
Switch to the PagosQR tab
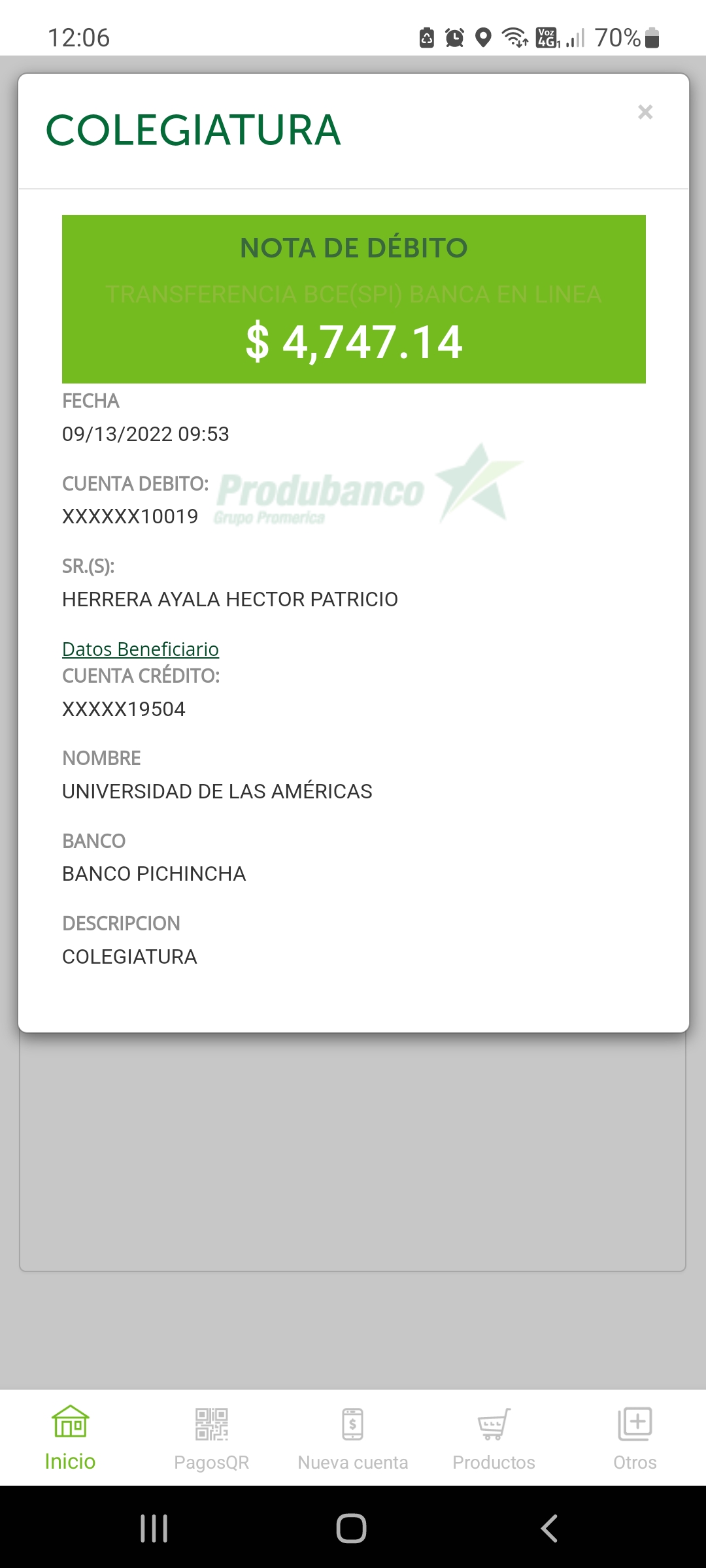coord(211,1437)
